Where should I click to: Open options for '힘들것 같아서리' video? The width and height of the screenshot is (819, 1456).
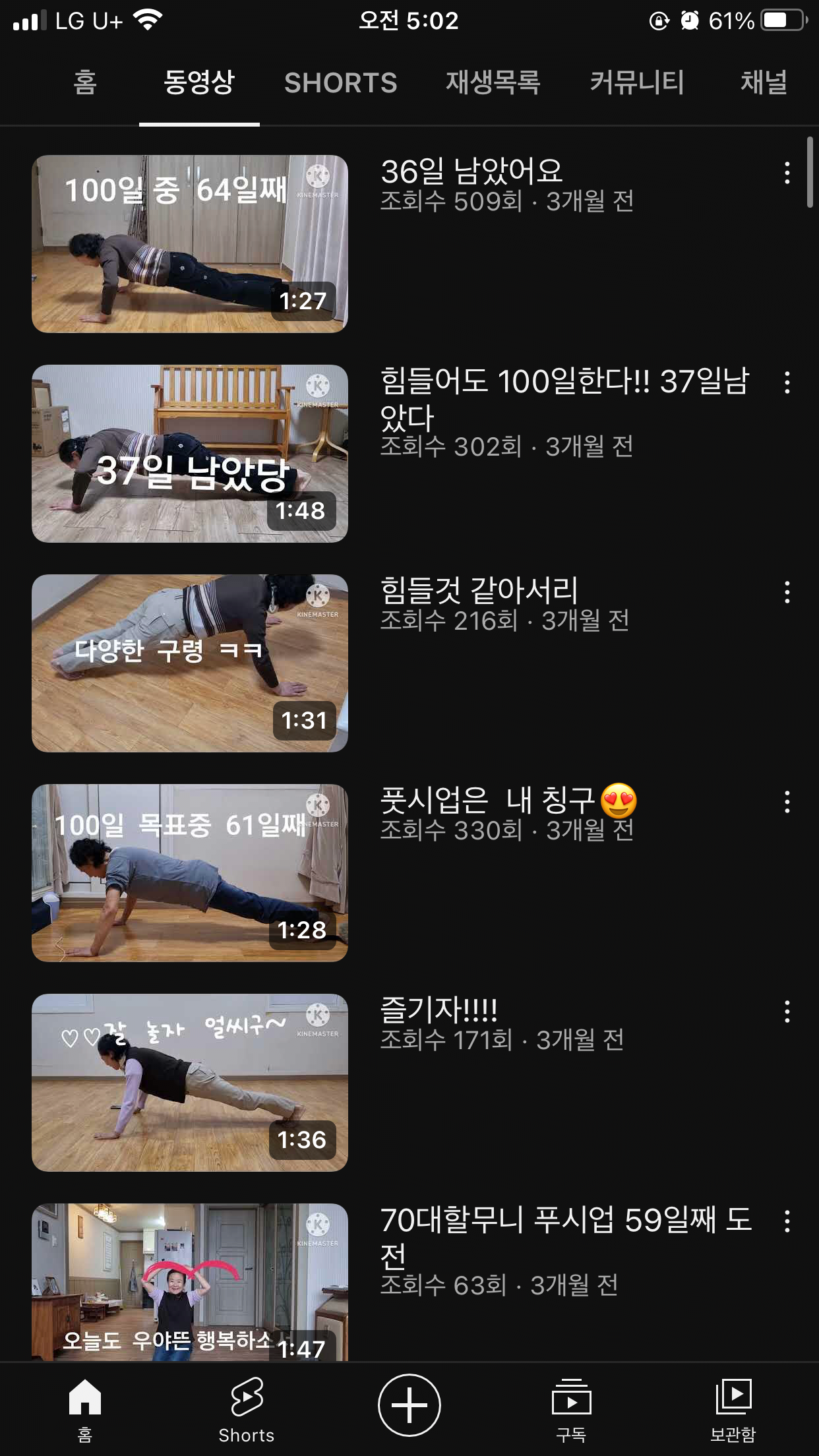(787, 592)
